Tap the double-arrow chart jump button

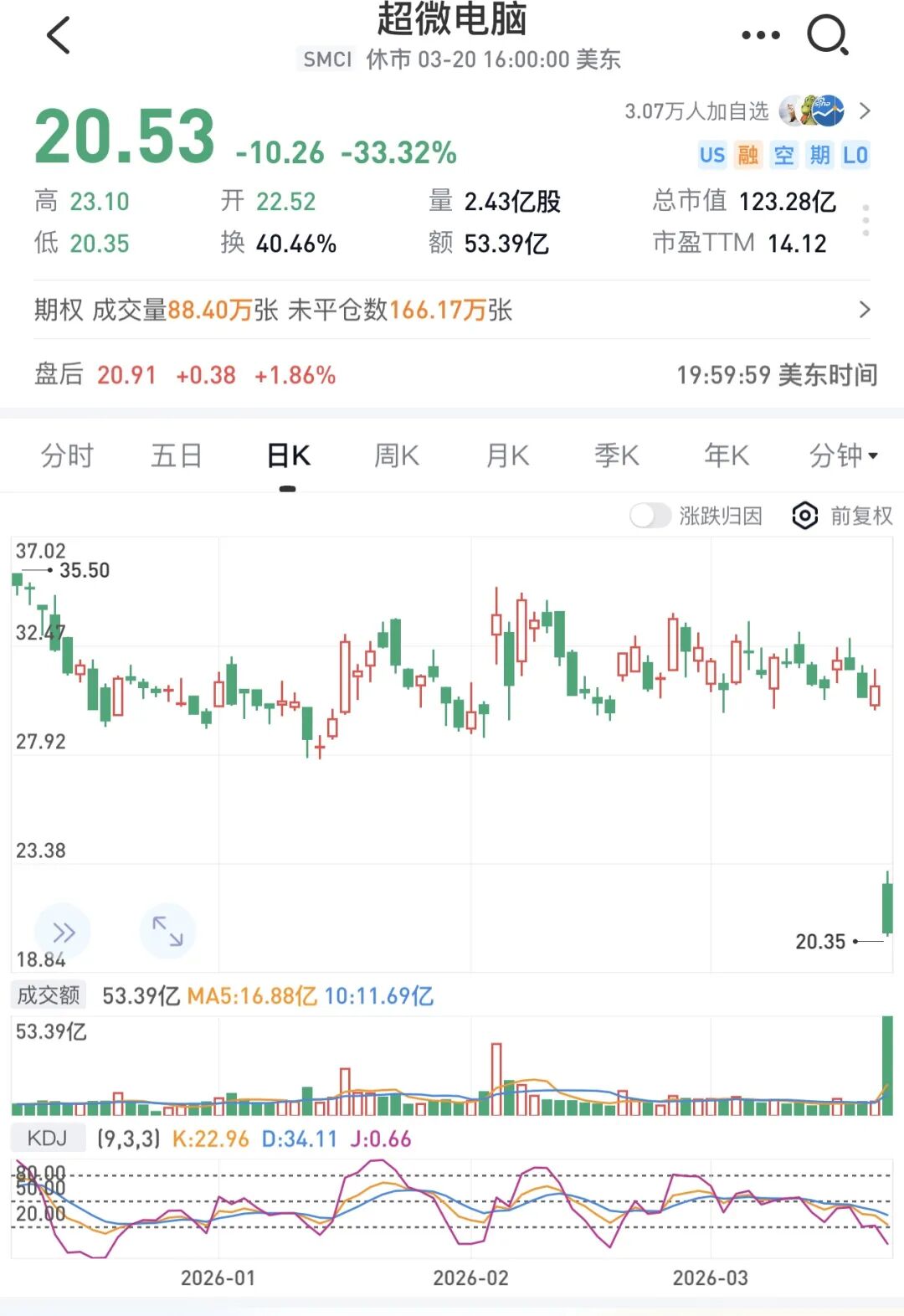coord(63,932)
